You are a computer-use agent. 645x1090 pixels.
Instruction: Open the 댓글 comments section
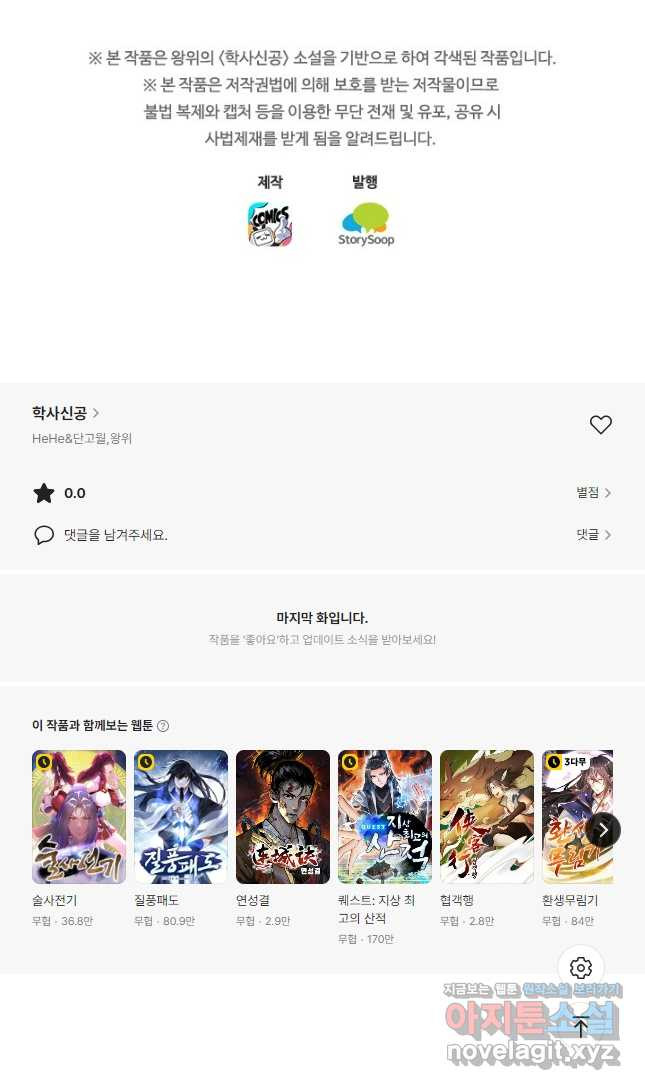coord(593,535)
